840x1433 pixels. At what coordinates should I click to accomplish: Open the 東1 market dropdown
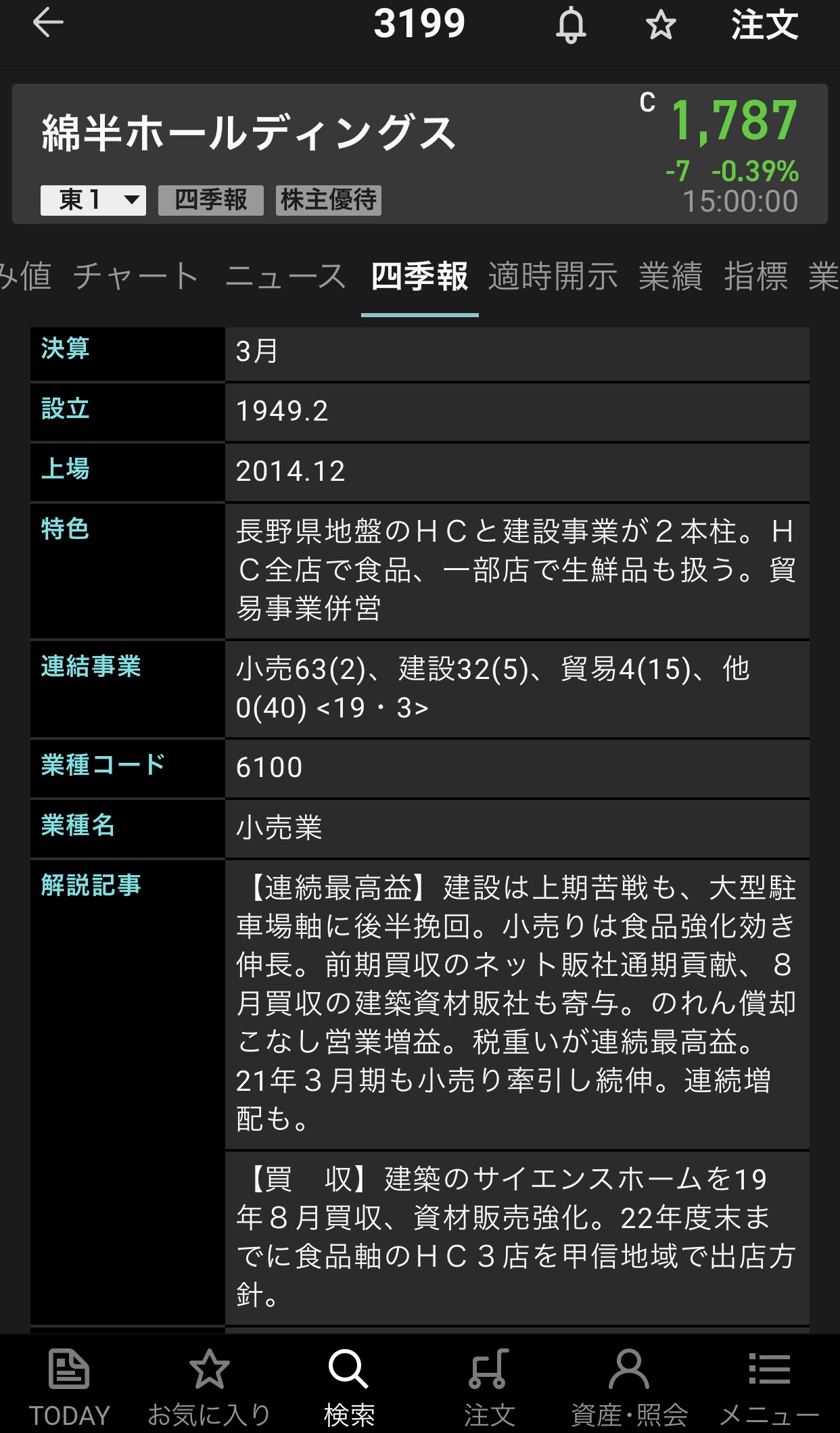point(93,200)
